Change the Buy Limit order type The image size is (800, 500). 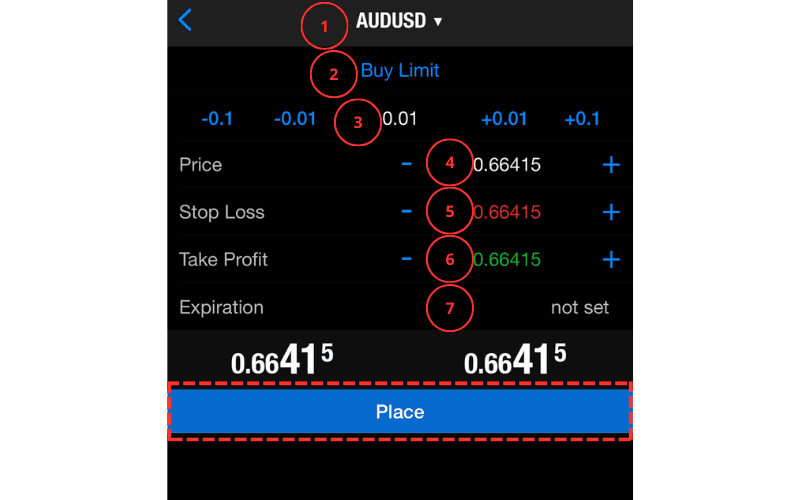400,71
